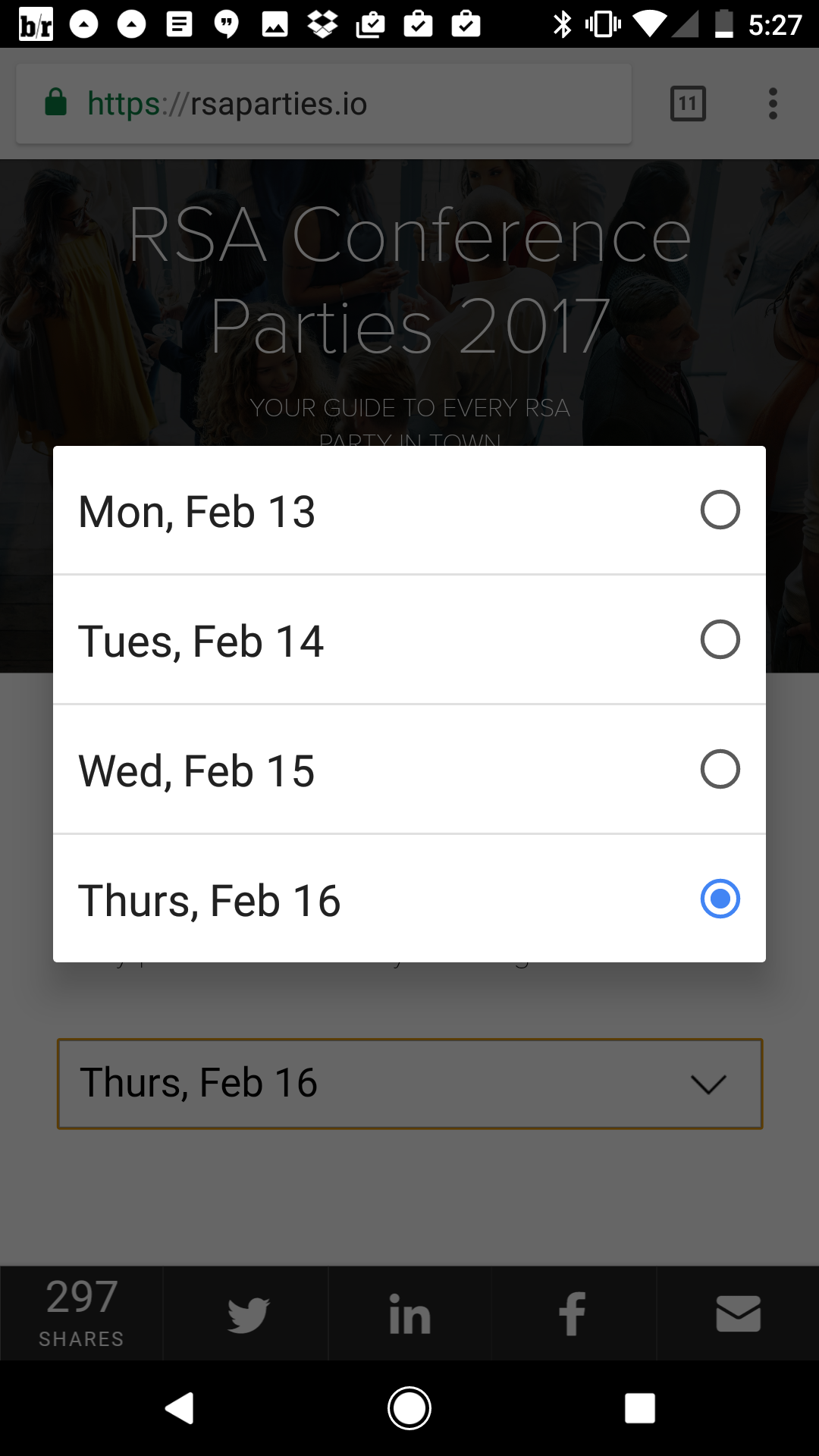Share the page by email
This screenshot has height=1456, width=819.
pyautogui.click(x=738, y=1313)
